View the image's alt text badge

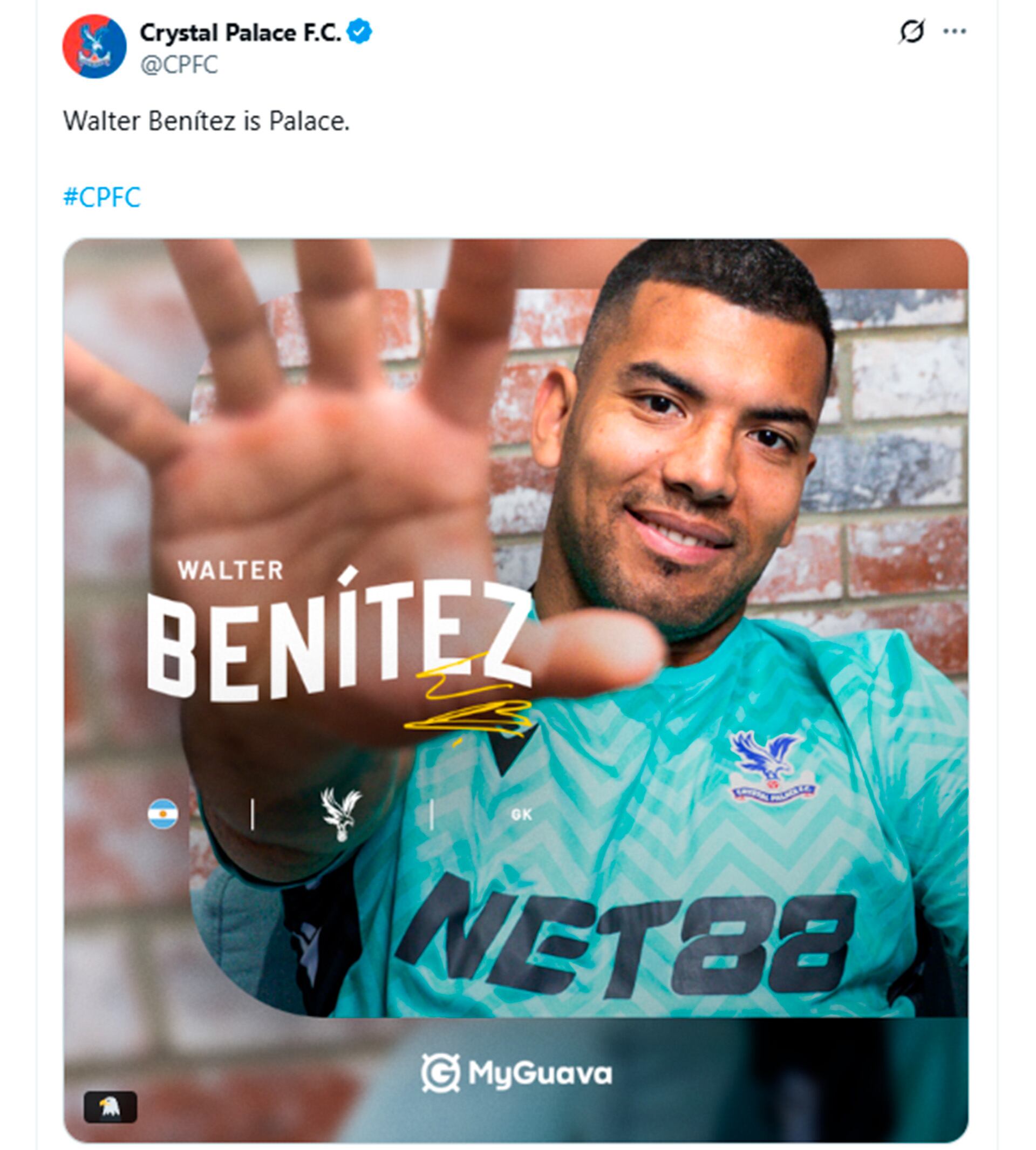pos(110,1107)
